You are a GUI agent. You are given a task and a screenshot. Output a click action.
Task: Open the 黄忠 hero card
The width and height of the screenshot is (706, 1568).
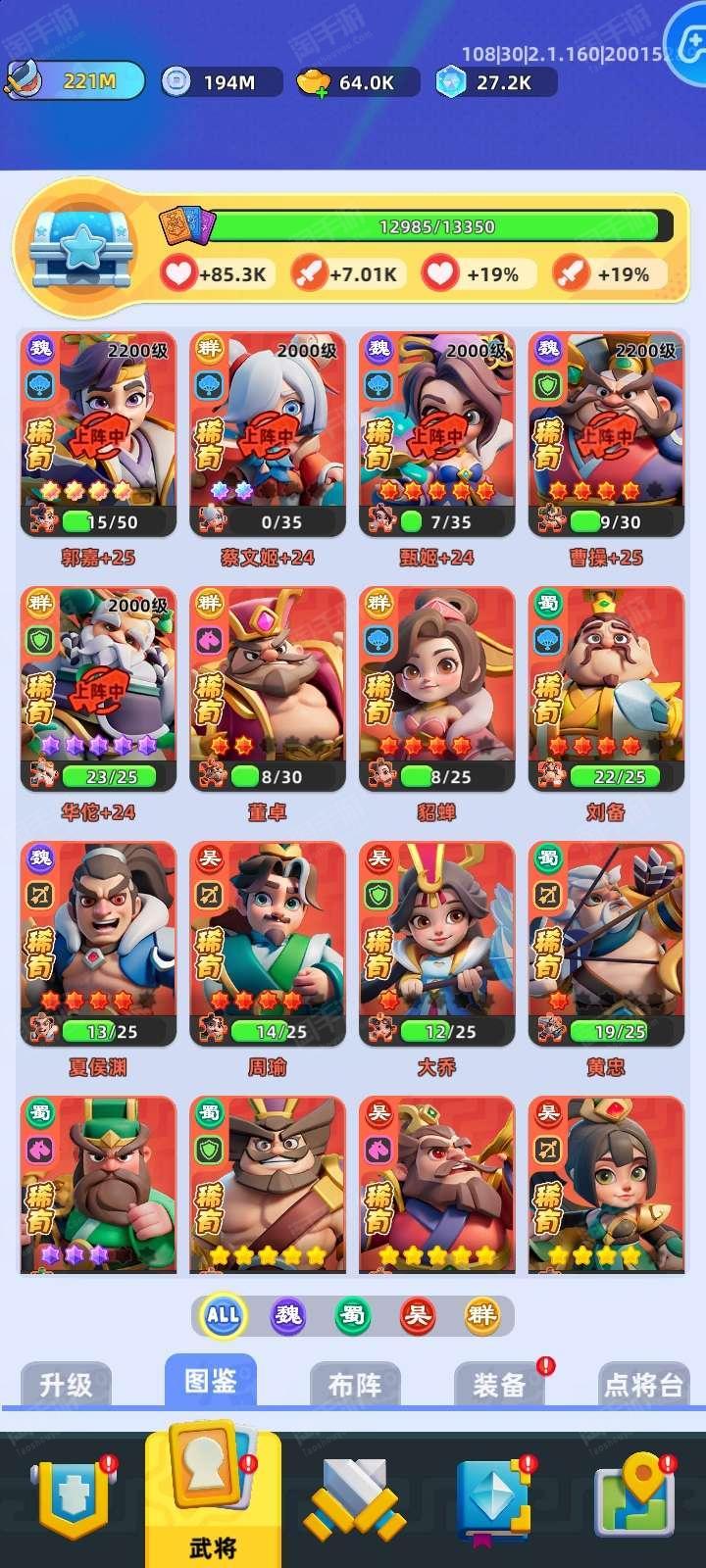click(606, 944)
